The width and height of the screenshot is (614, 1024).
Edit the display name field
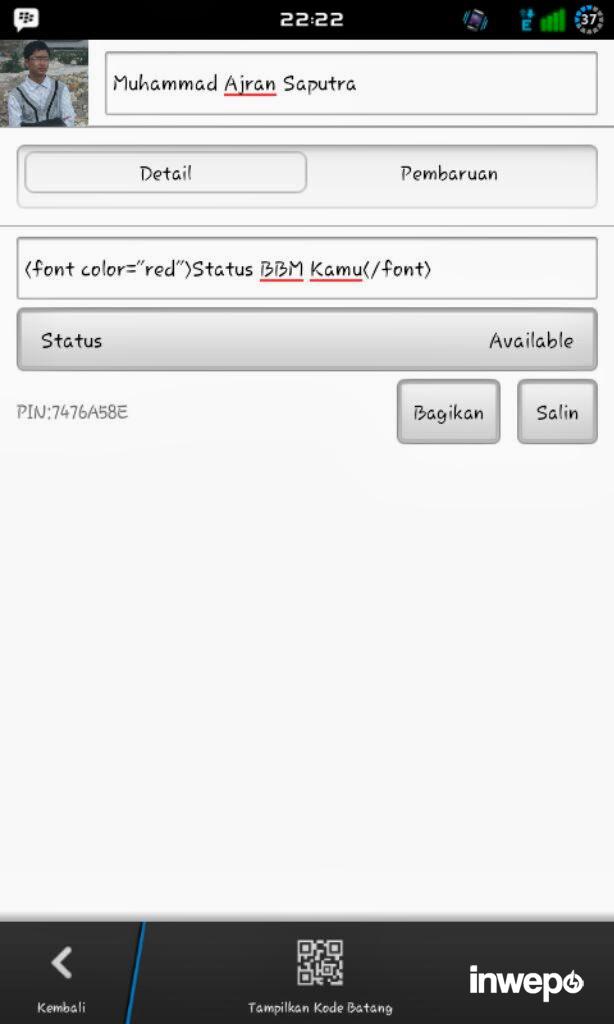click(x=350, y=84)
